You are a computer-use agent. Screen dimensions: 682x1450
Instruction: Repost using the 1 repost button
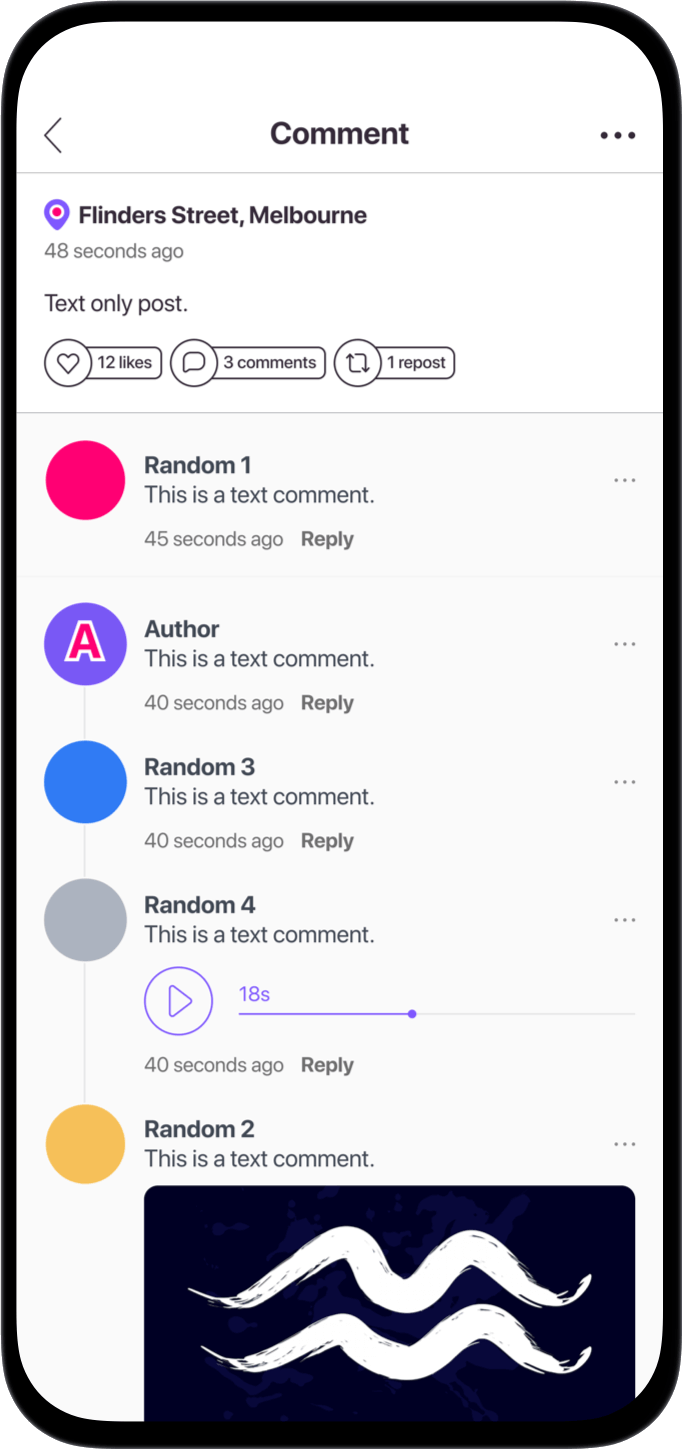(394, 362)
